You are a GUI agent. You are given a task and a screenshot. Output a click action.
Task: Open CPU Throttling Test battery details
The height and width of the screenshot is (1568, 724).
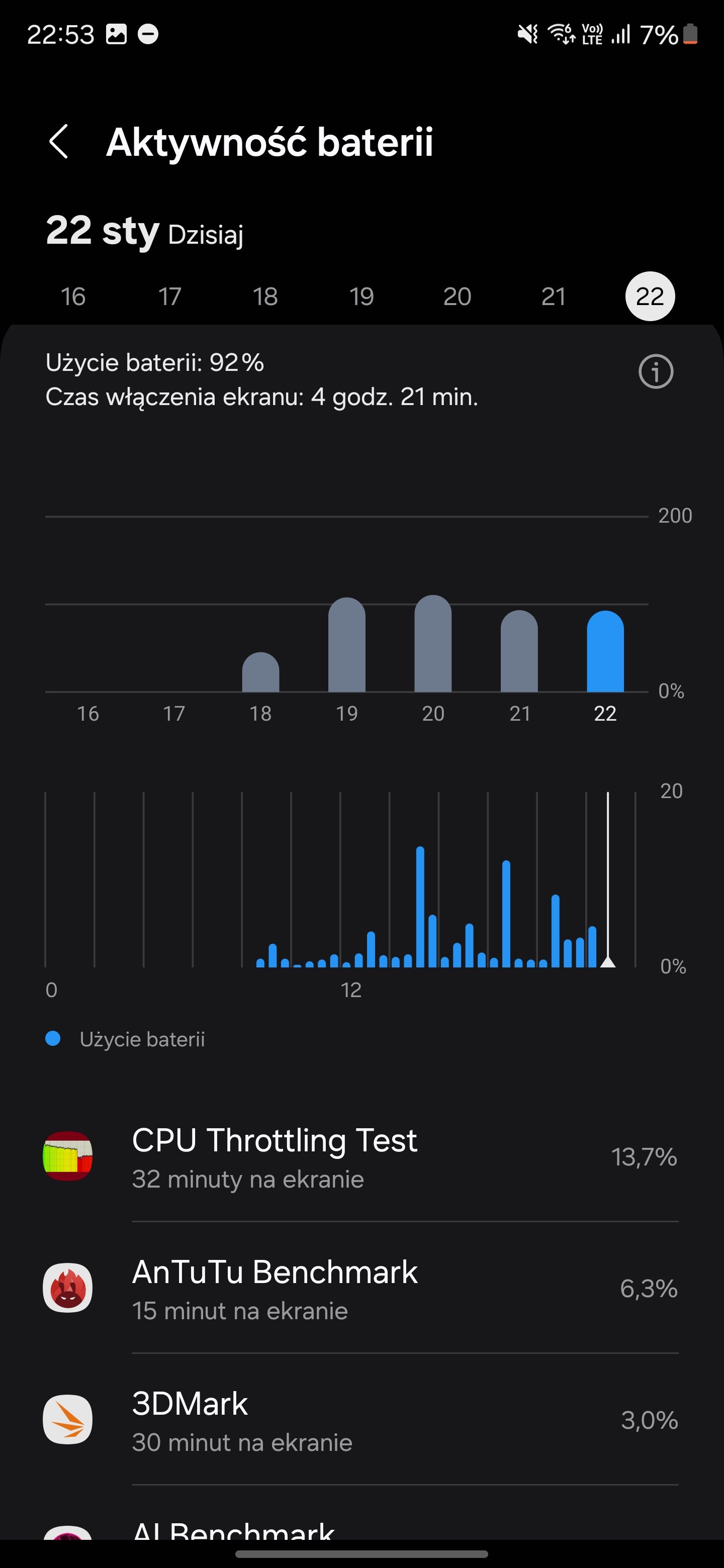click(x=361, y=1156)
